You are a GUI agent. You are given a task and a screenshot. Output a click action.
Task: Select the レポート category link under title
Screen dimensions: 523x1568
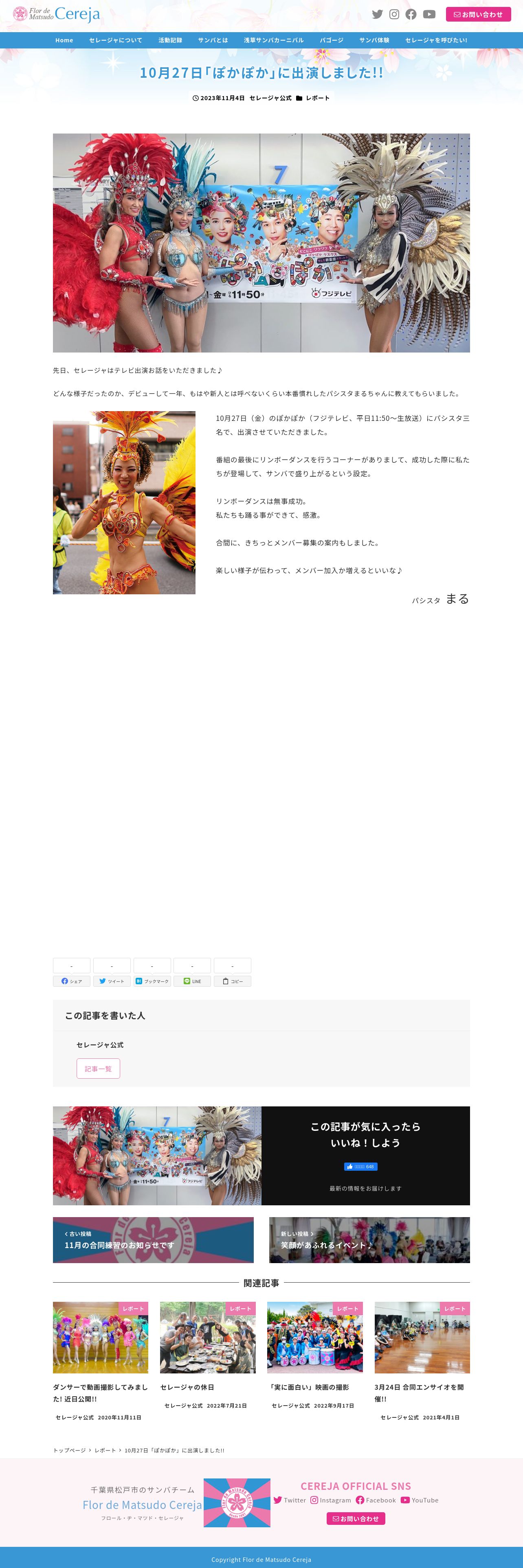pyautogui.click(x=317, y=98)
